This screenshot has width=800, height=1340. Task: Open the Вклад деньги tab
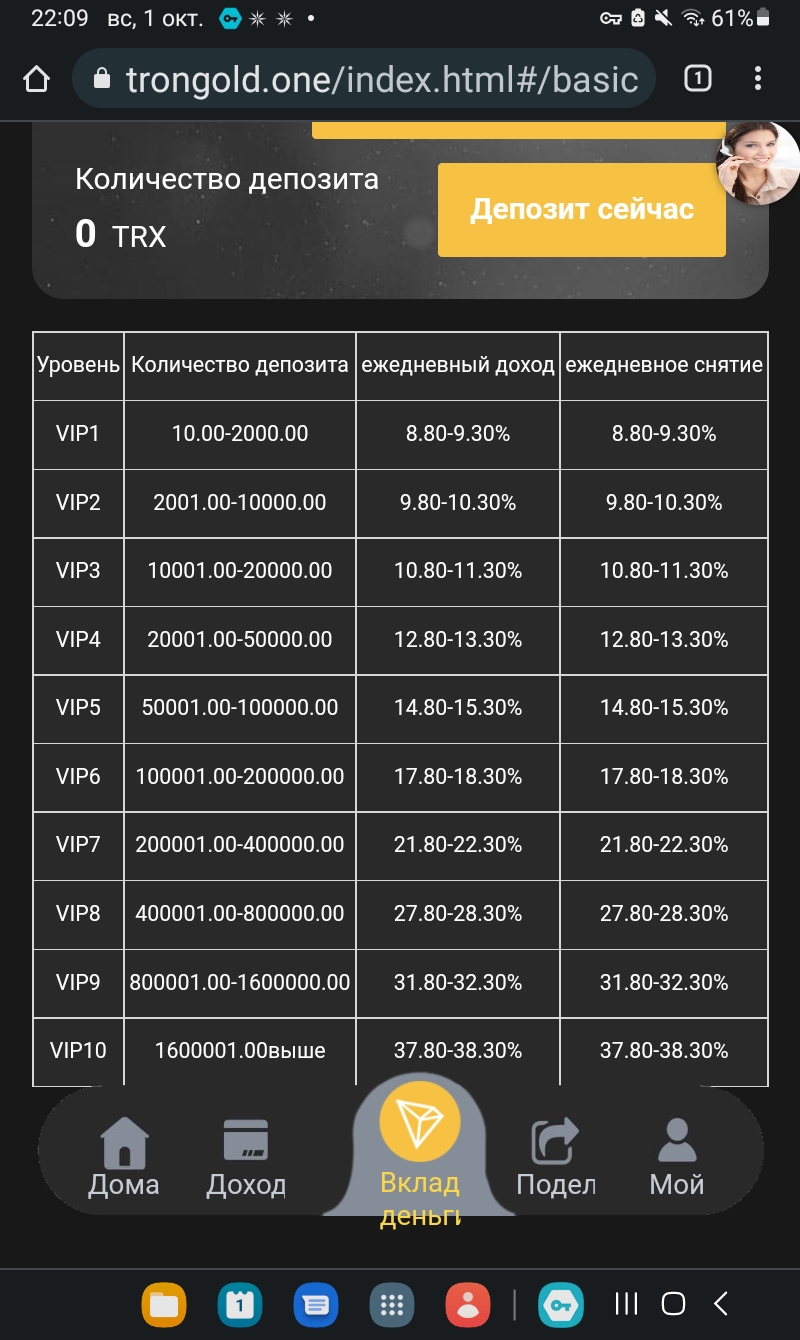420,1160
